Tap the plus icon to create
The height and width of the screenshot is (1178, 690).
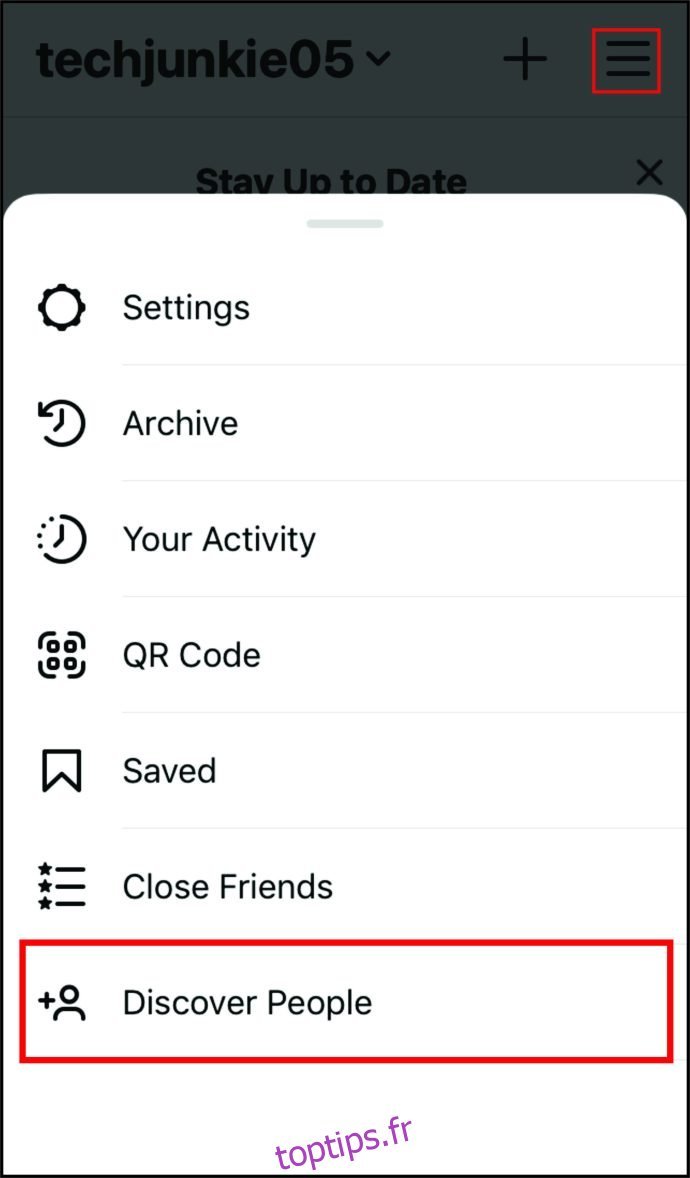(525, 61)
